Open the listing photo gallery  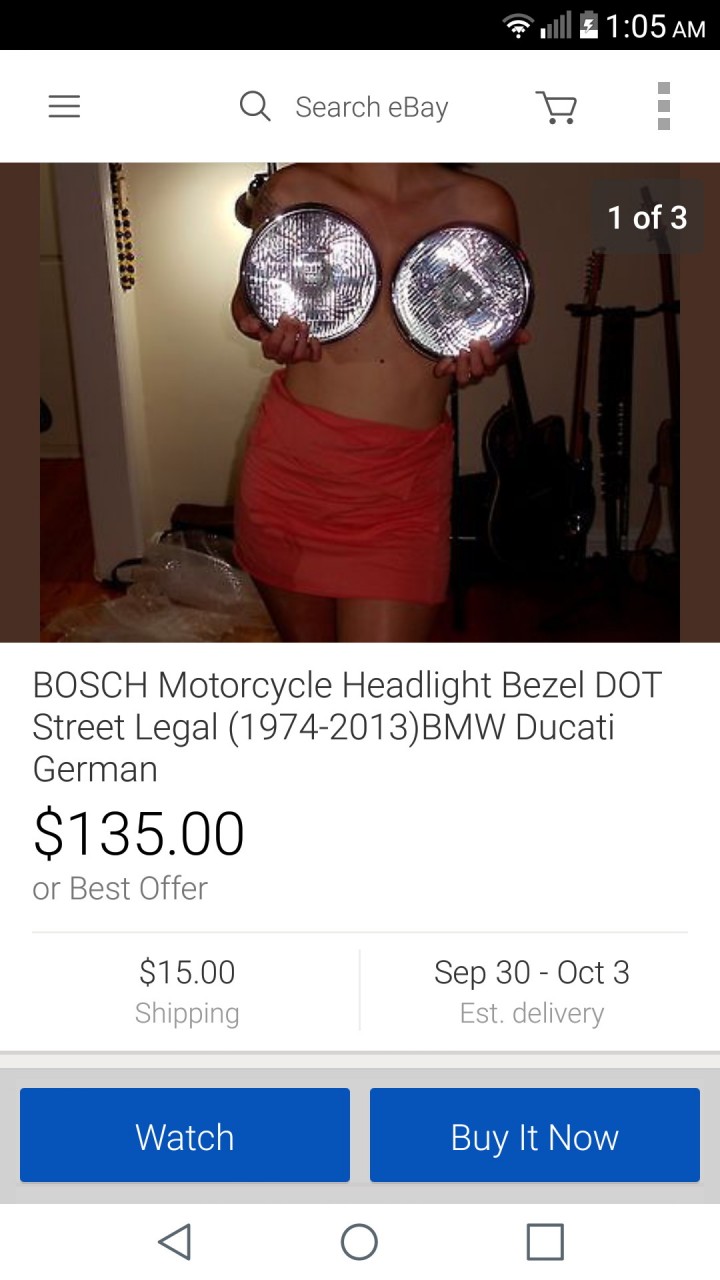pyautogui.click(x=360, y=402)
